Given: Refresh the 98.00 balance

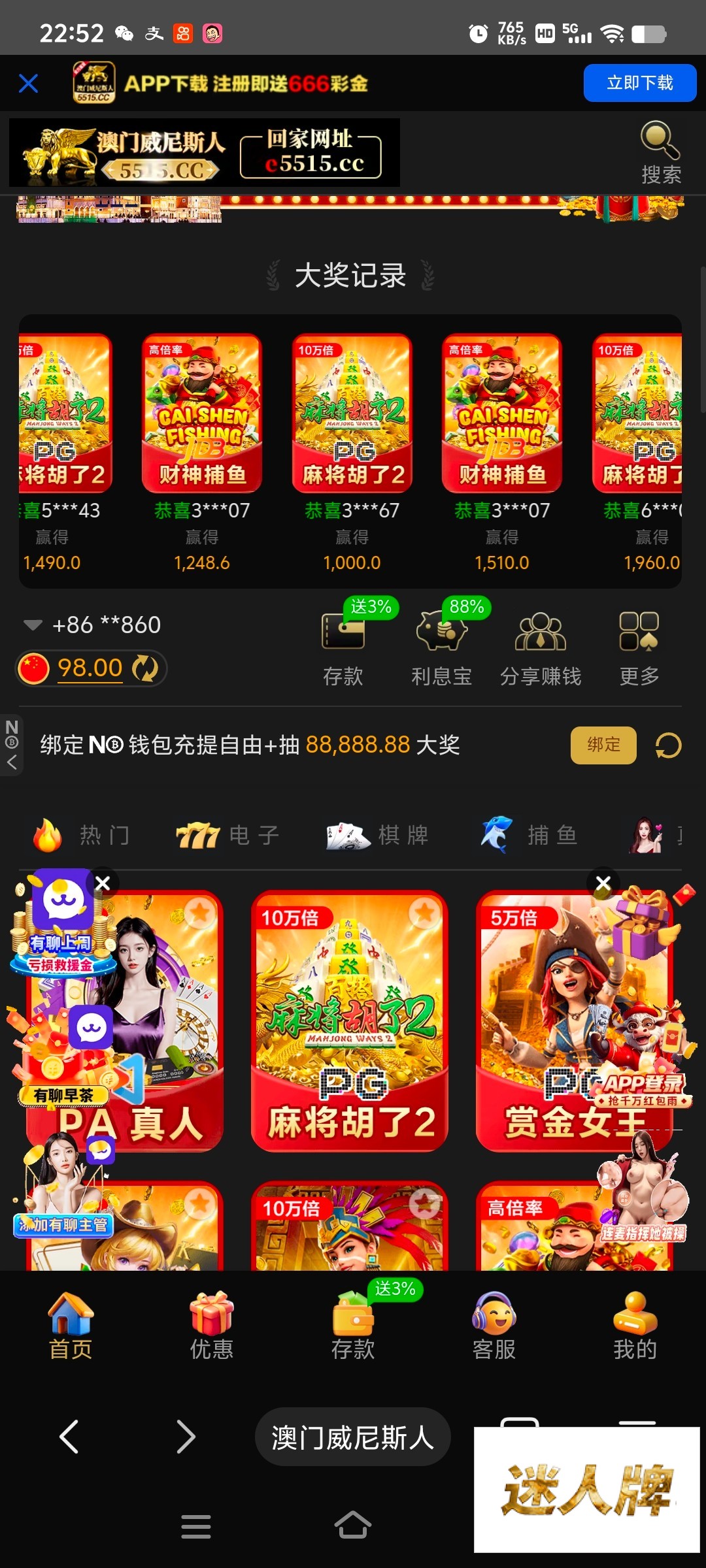Looking at the screenshot, I should (x=145, y=668).
